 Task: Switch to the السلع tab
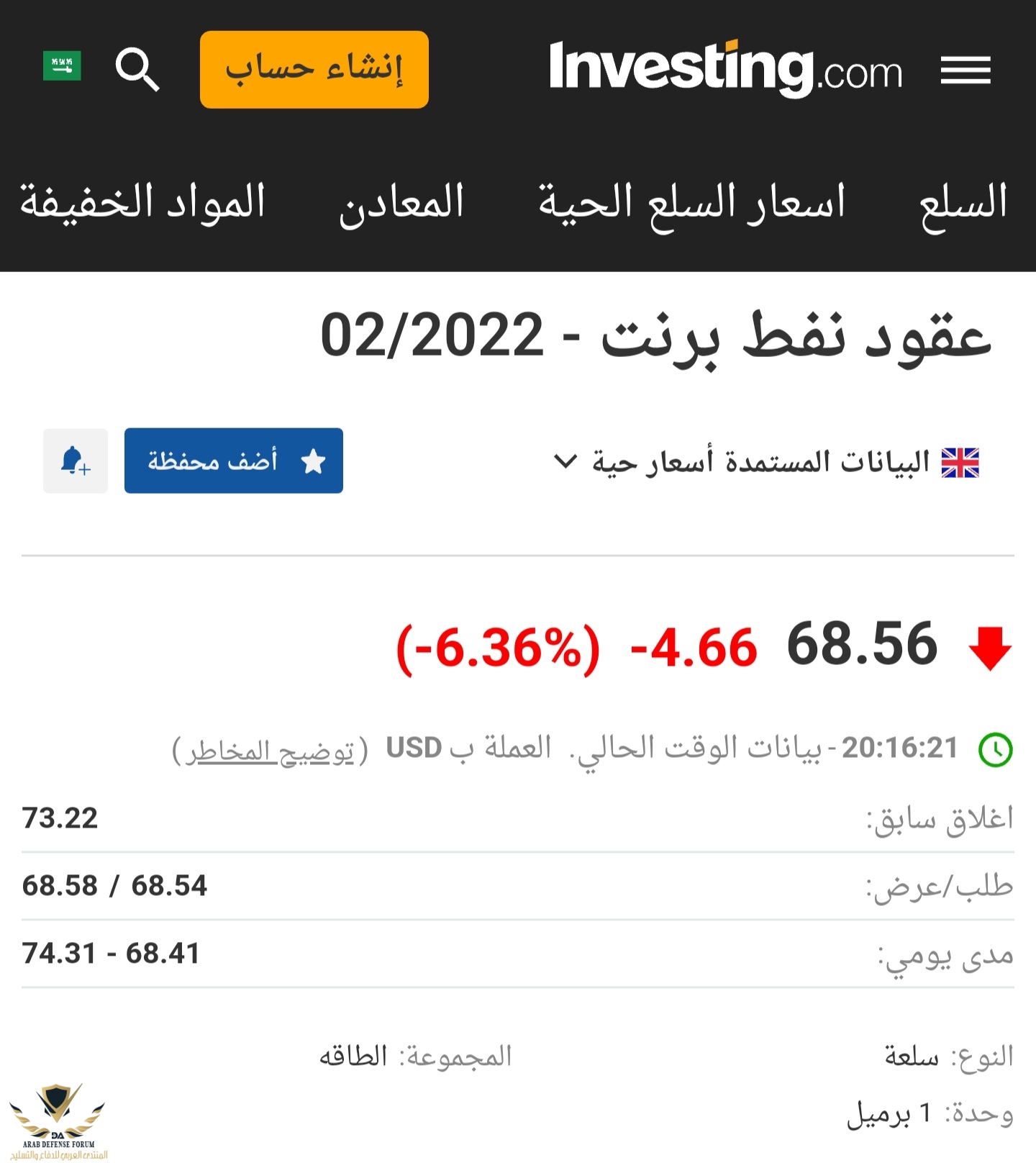point(963,202)
